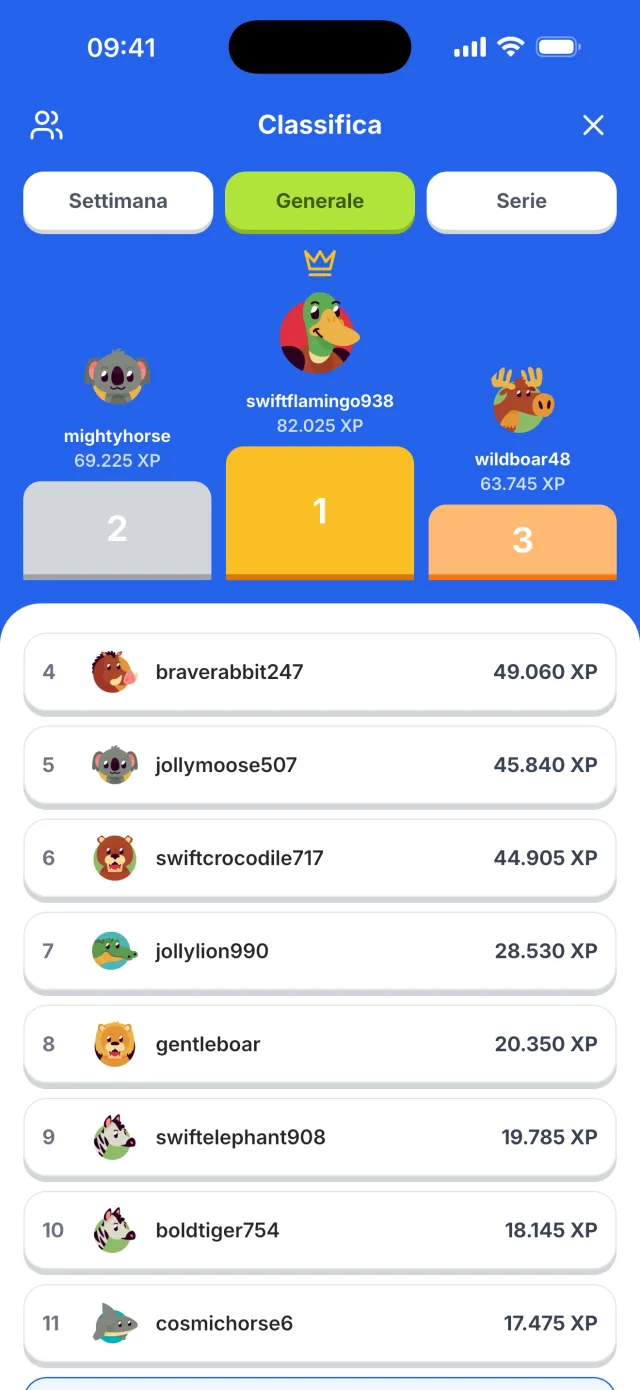Select swiftcrocodile717 in the ranking
Screen dimensions: 640x1390
point(320,859)
